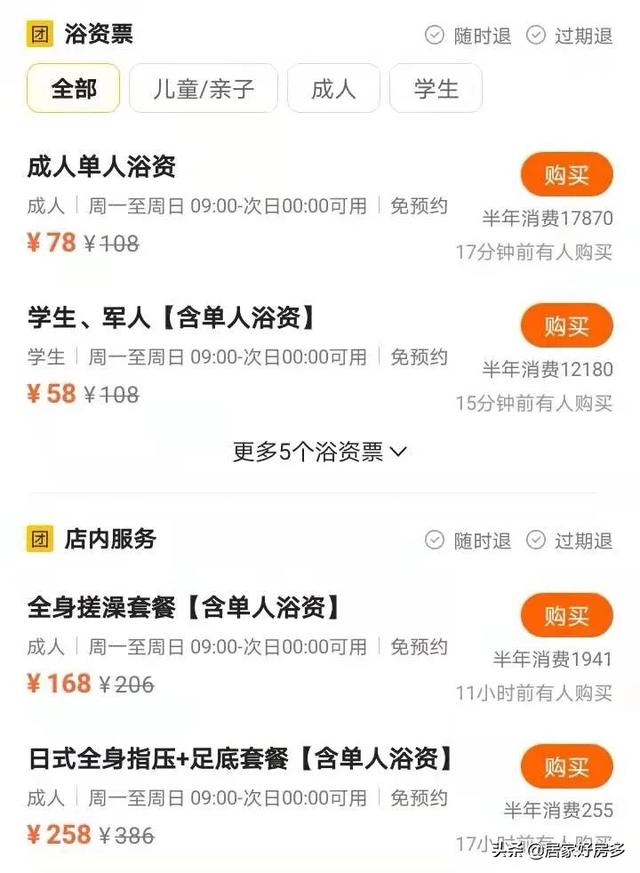The height and width of the screenshot is (873, 640).
Task: Buy the 成人单人浴资 ticket
Action: coord(566,176)
